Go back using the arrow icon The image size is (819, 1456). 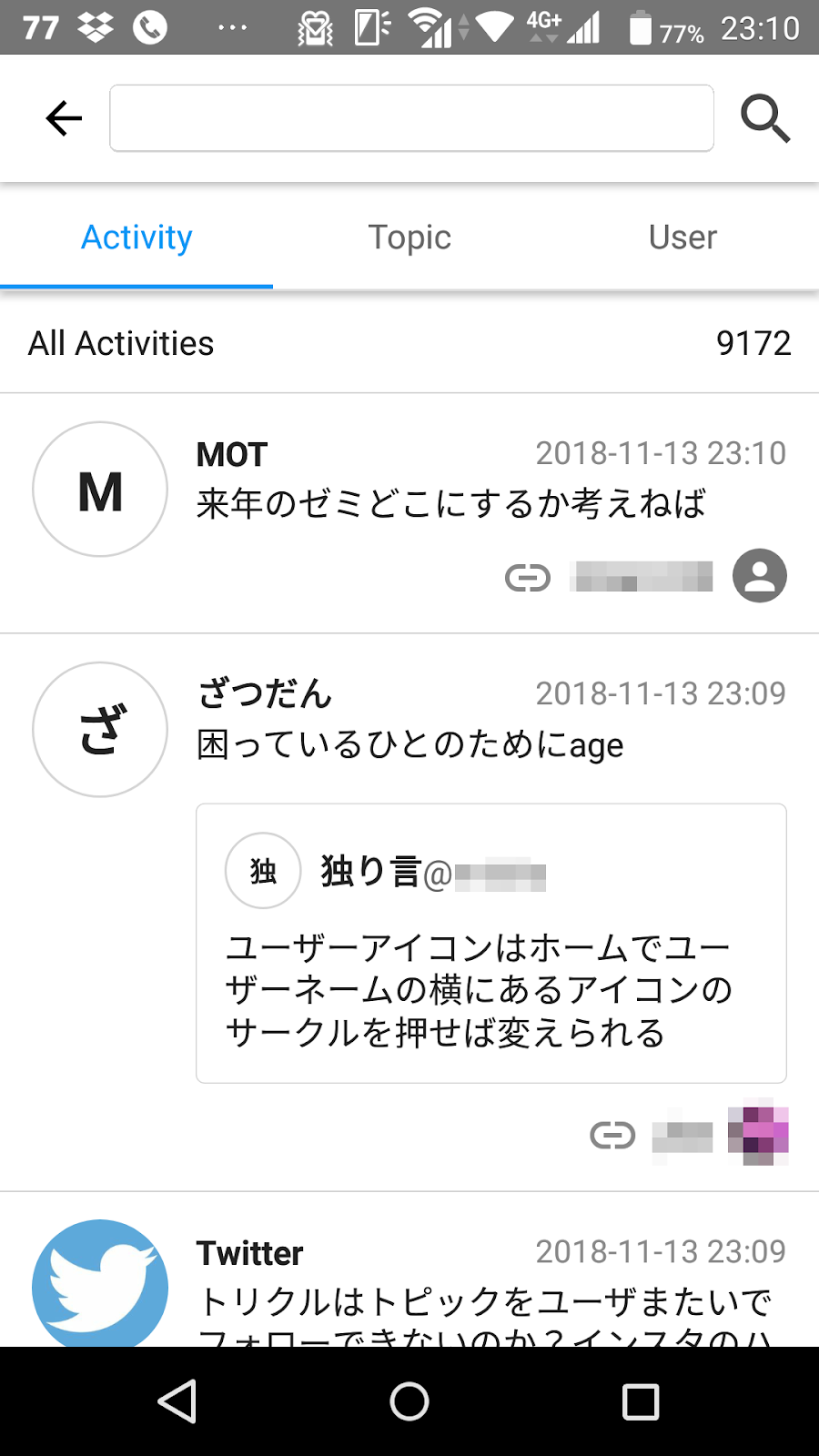[64, 118]
